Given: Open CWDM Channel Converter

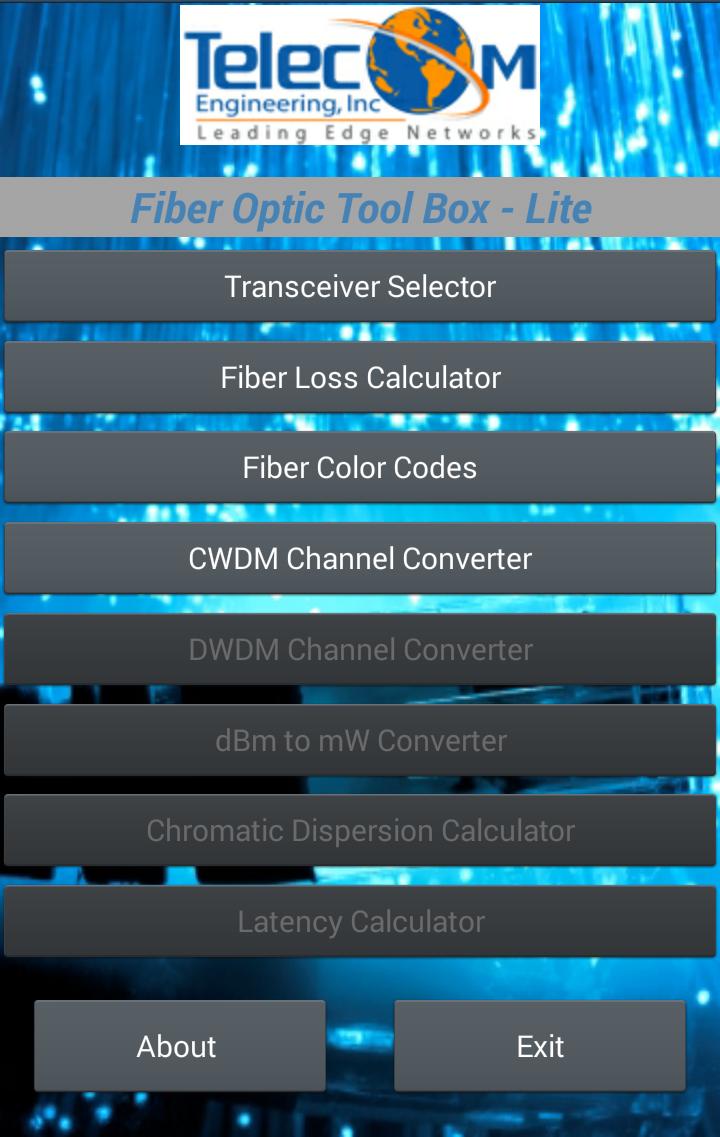Looking at the screenshot, I should 360,559.
